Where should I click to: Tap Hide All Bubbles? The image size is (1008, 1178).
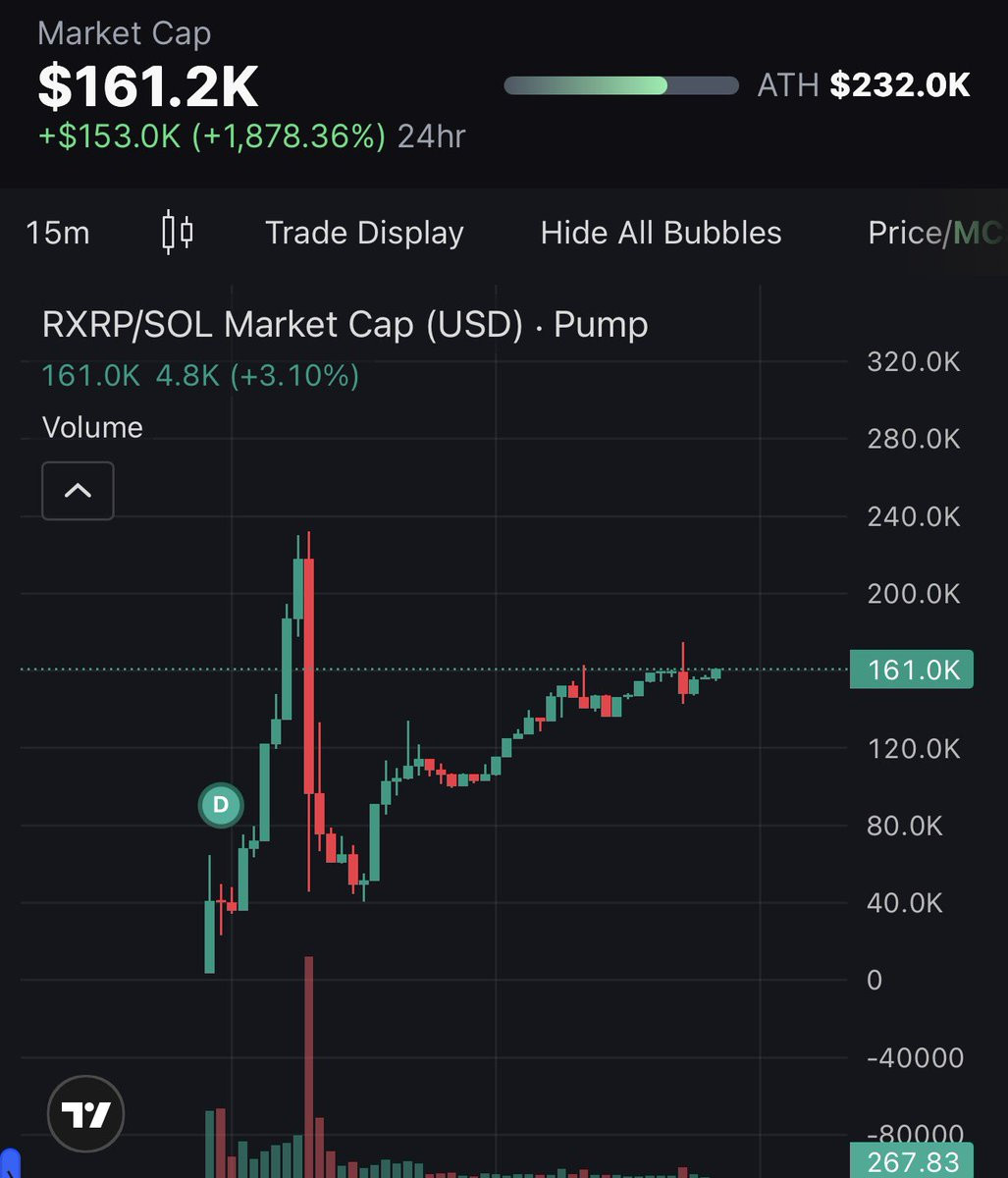tap(661, 233)
